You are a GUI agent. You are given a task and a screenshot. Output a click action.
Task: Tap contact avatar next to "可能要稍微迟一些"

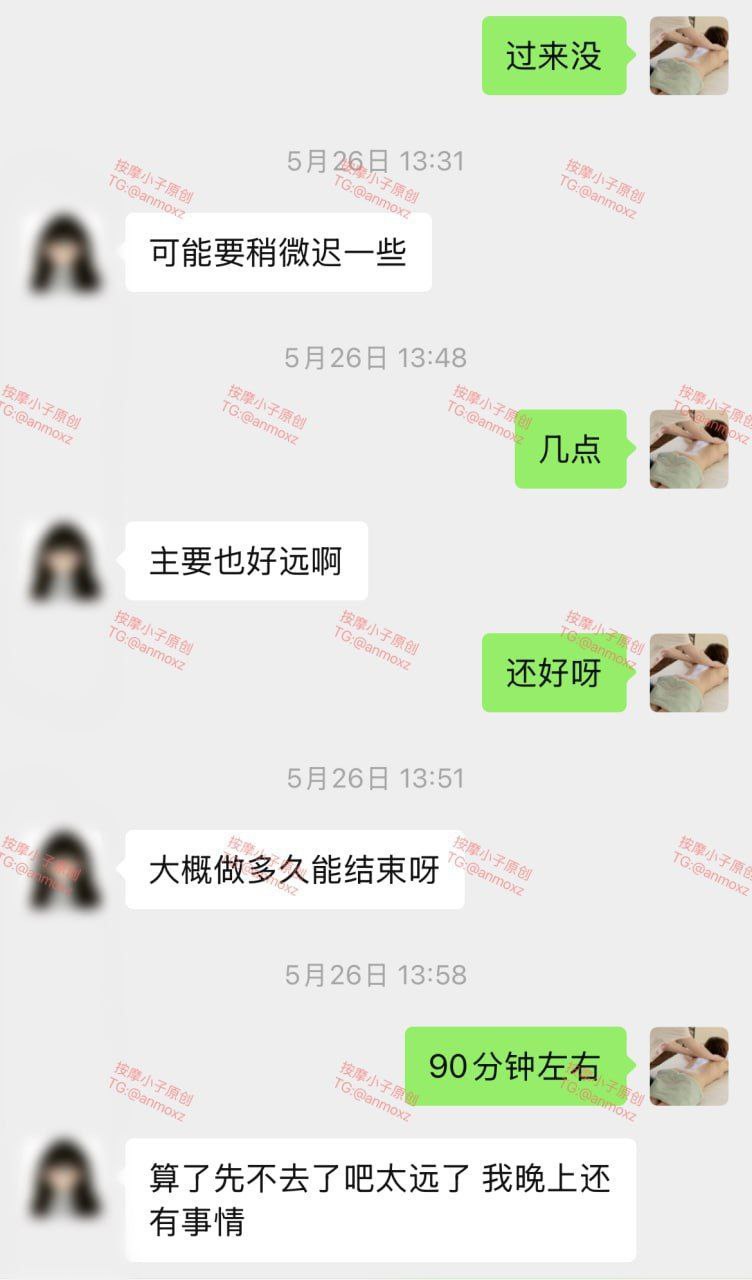[x=65, y=252]
